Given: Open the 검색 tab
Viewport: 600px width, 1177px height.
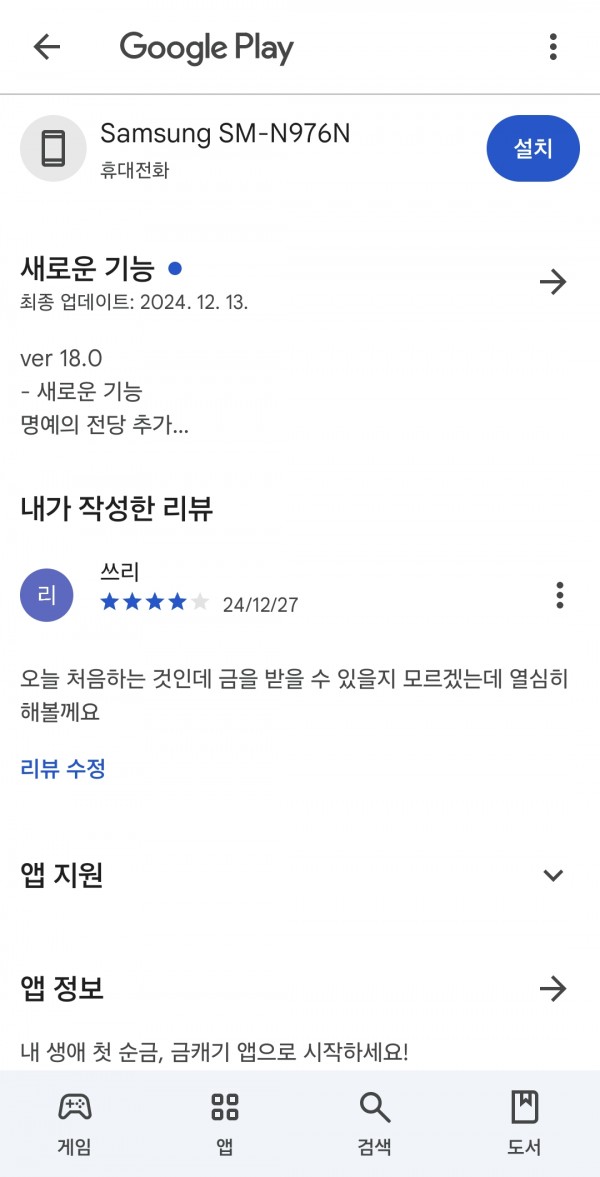Looking at the screenshot, I should click(x=375, y=1124).
